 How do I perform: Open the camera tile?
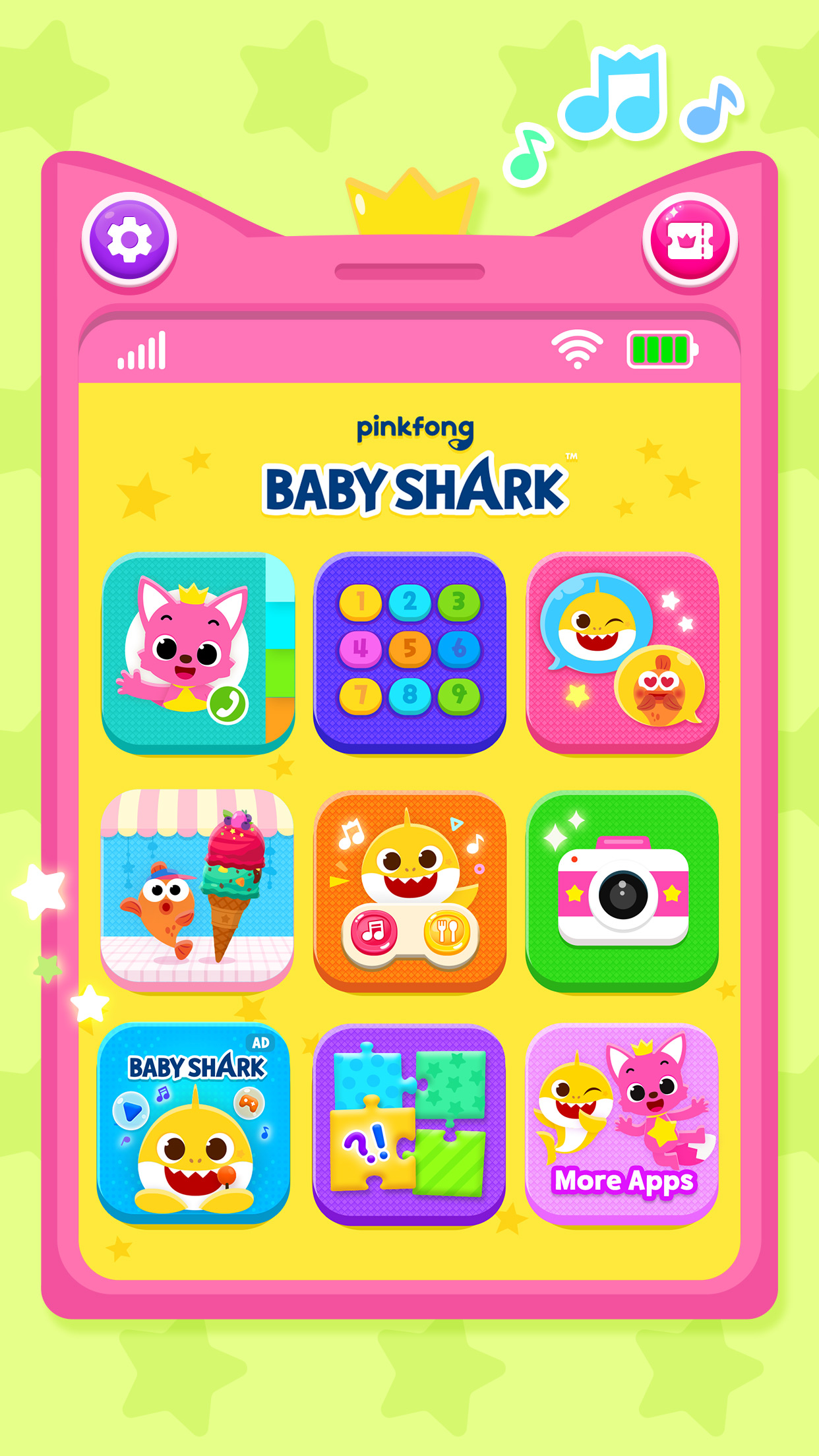tap(622, 890)
